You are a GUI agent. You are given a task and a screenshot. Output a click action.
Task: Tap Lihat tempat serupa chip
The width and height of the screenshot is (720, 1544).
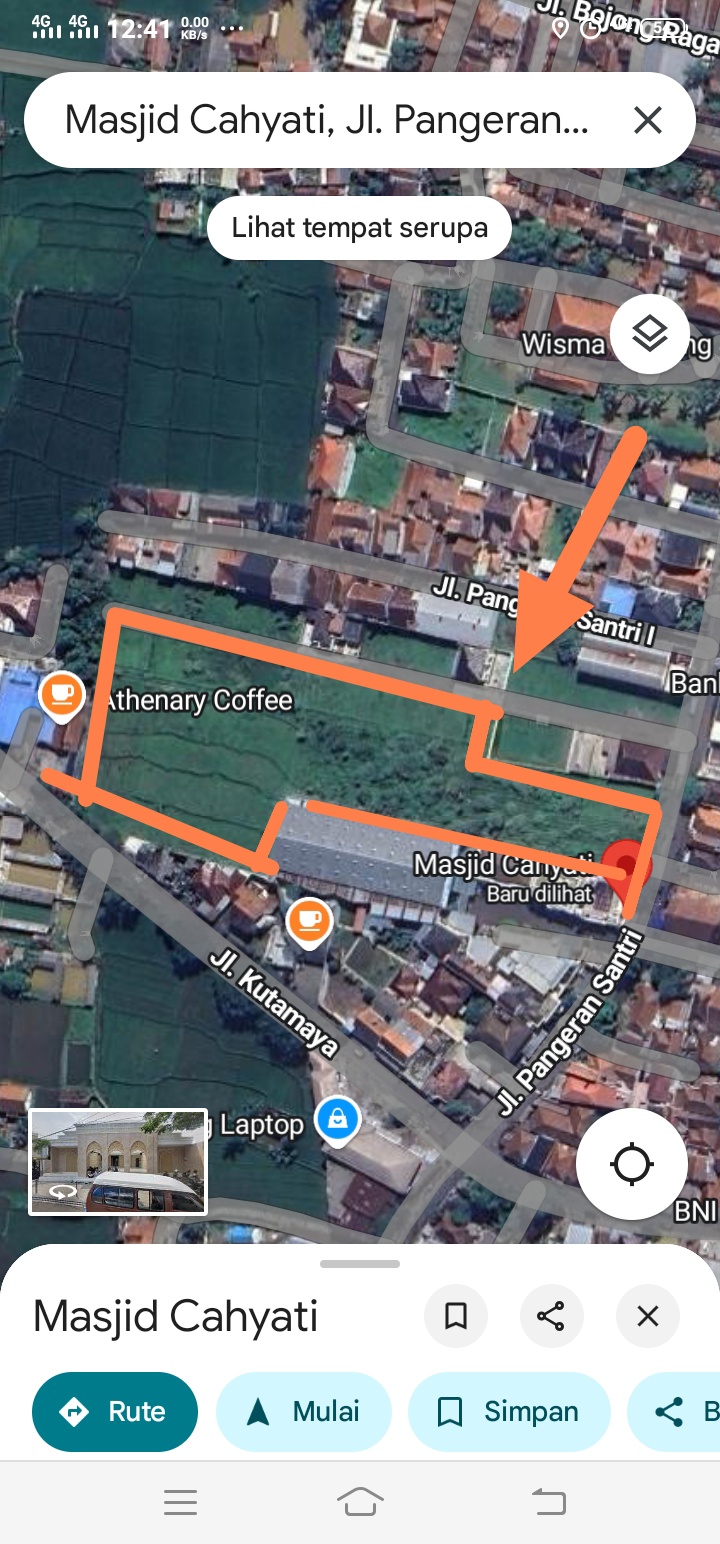[359, 228]
